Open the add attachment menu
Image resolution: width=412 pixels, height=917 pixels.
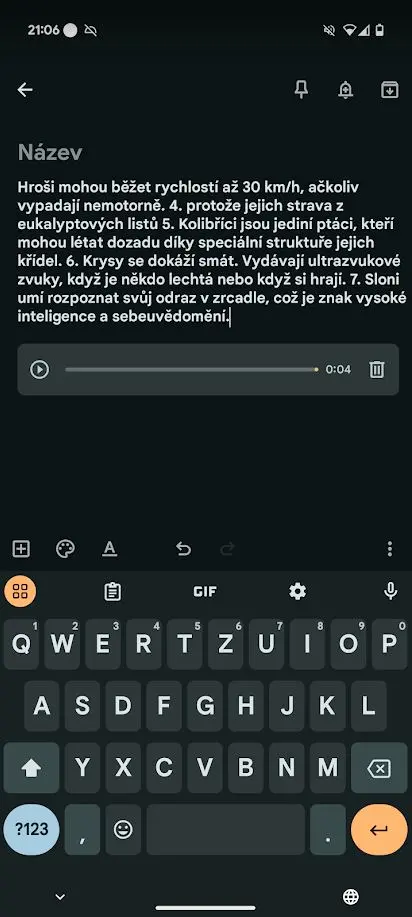coord(21,549)
